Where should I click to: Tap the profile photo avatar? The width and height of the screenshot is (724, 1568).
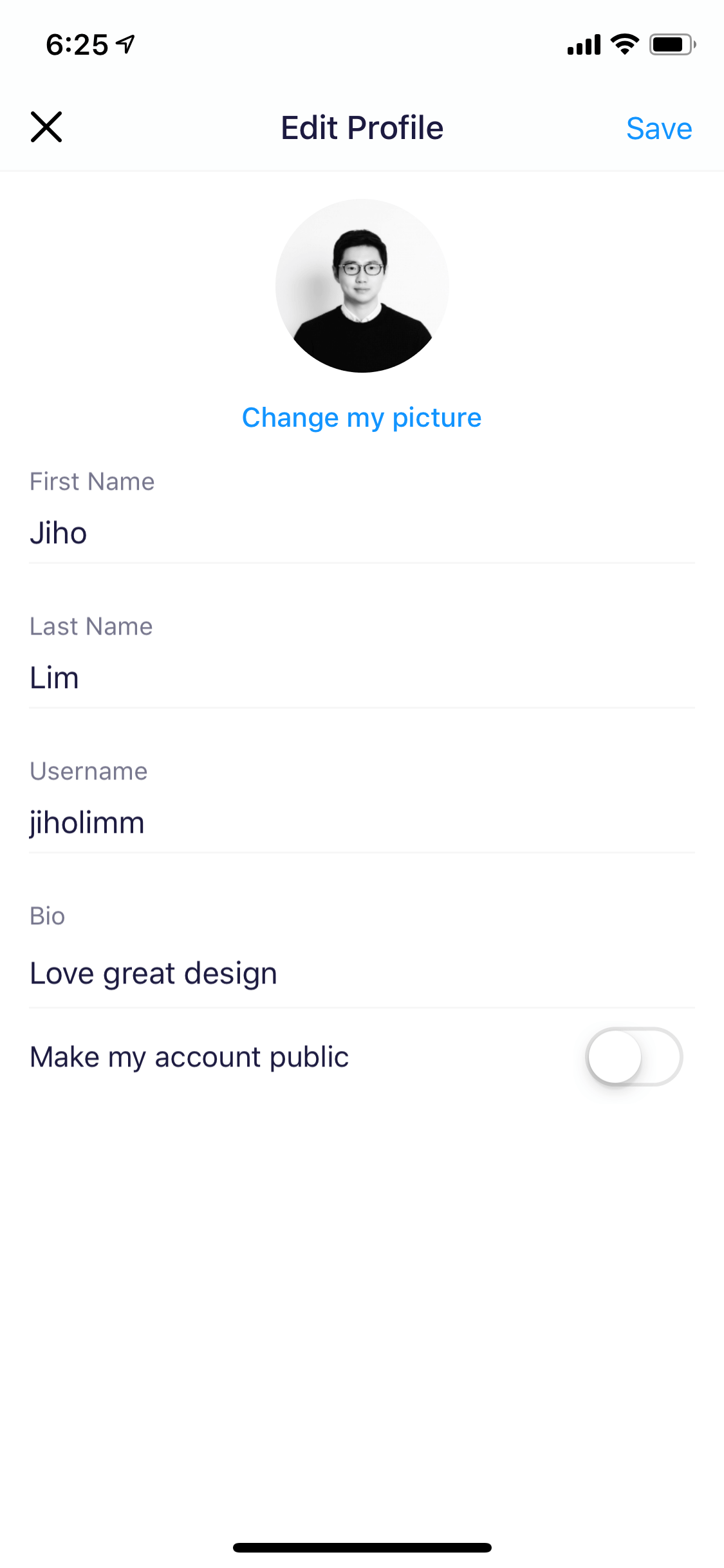362,286
